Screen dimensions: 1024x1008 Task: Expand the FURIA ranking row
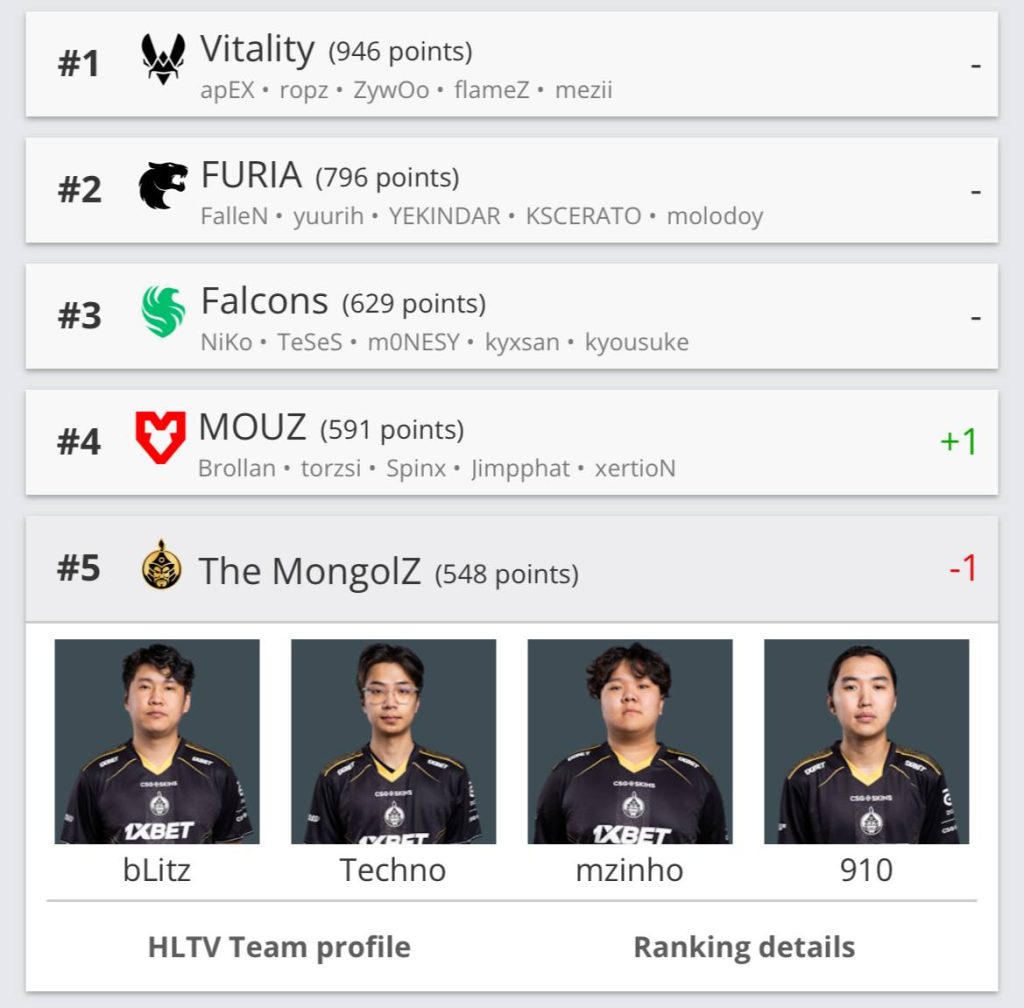[x=511, y=190]
